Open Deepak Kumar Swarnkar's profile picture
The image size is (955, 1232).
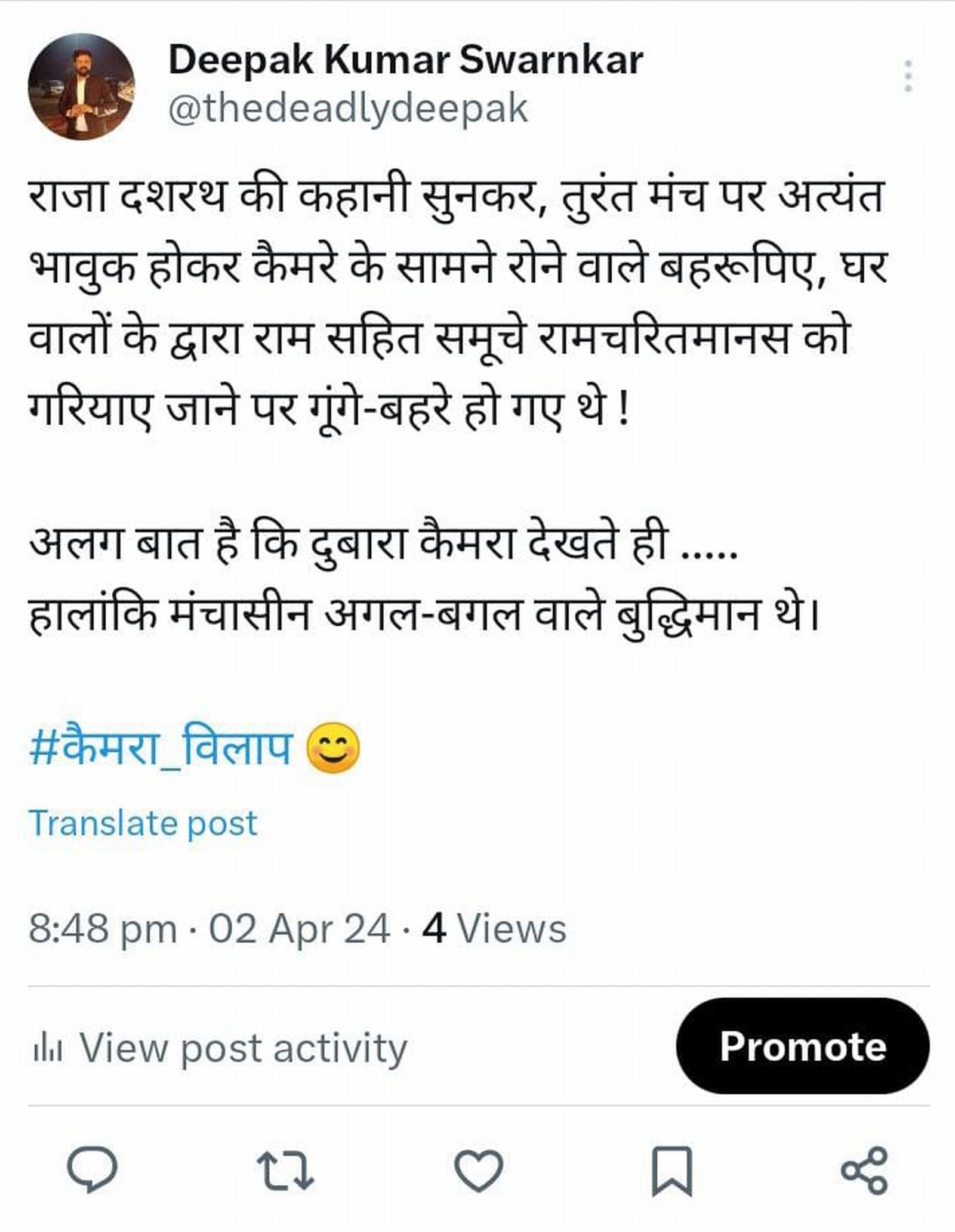81,87
